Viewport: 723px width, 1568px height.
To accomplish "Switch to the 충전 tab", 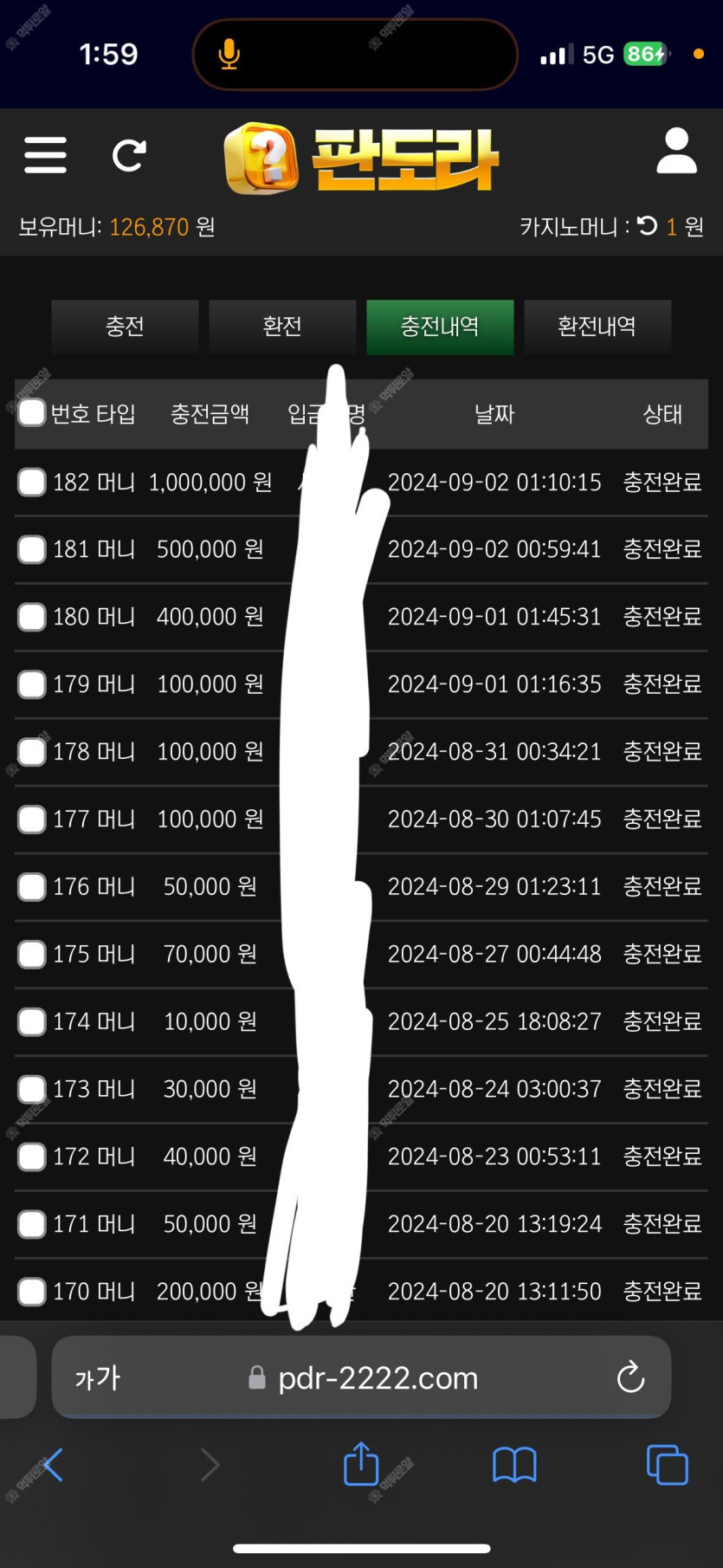I will click(x=125, y=327).
